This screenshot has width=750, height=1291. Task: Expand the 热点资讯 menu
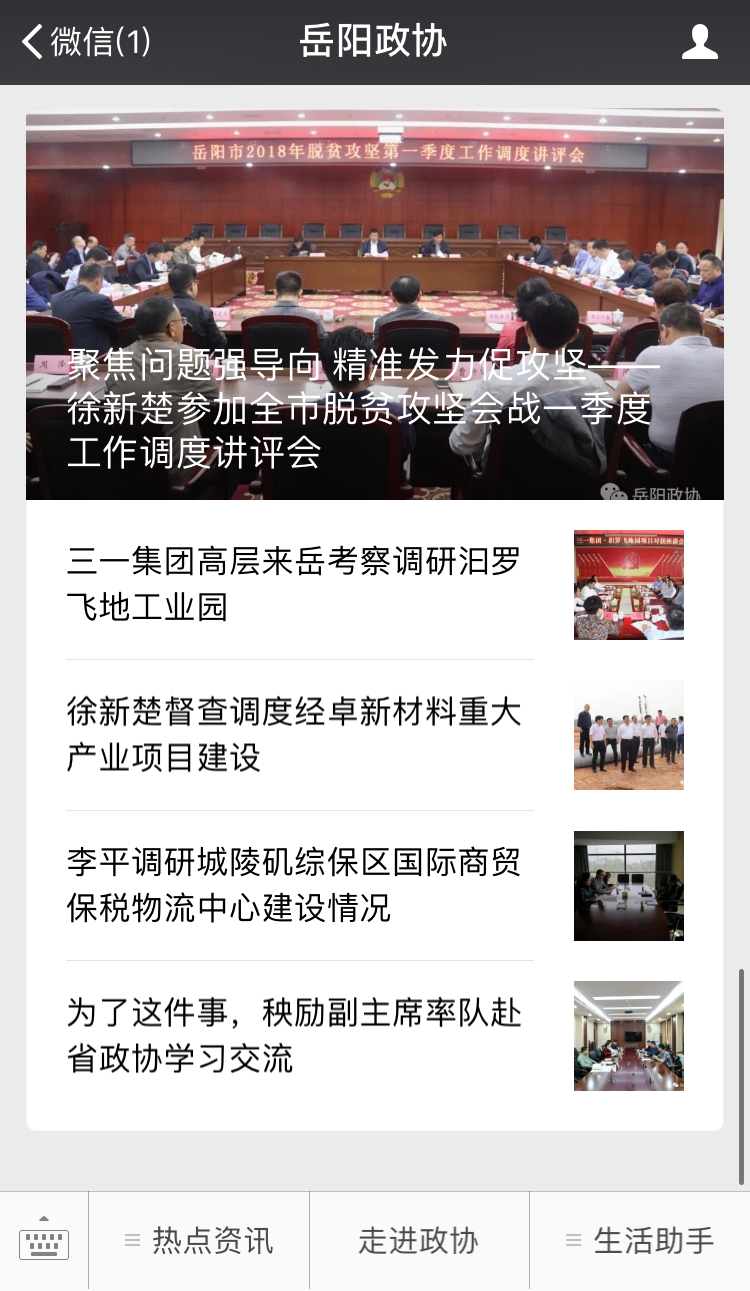(199, 1241)
